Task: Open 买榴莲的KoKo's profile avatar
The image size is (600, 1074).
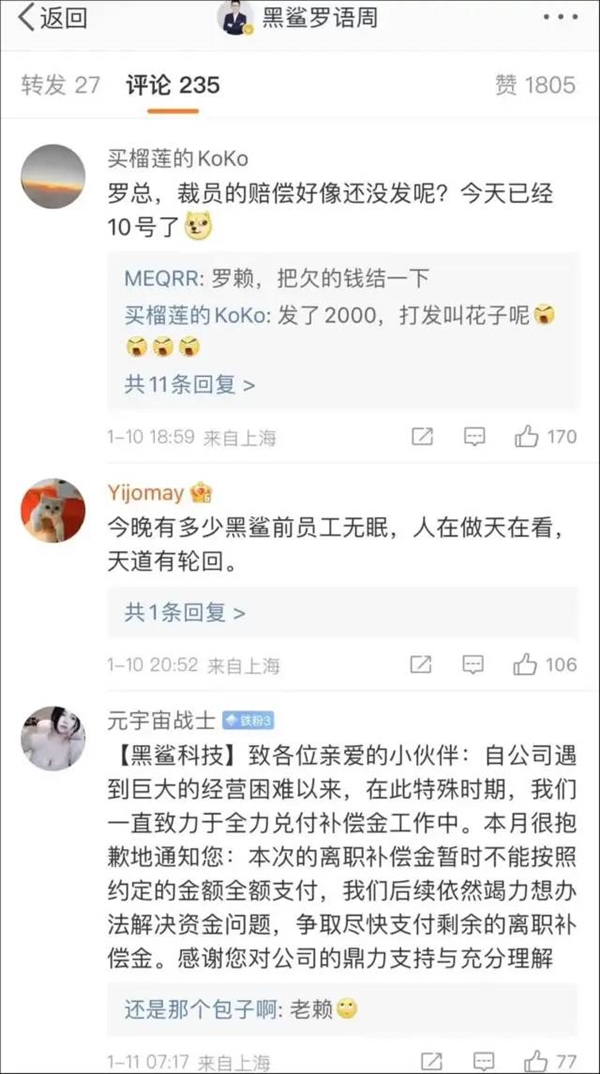Action: (53, 176)
